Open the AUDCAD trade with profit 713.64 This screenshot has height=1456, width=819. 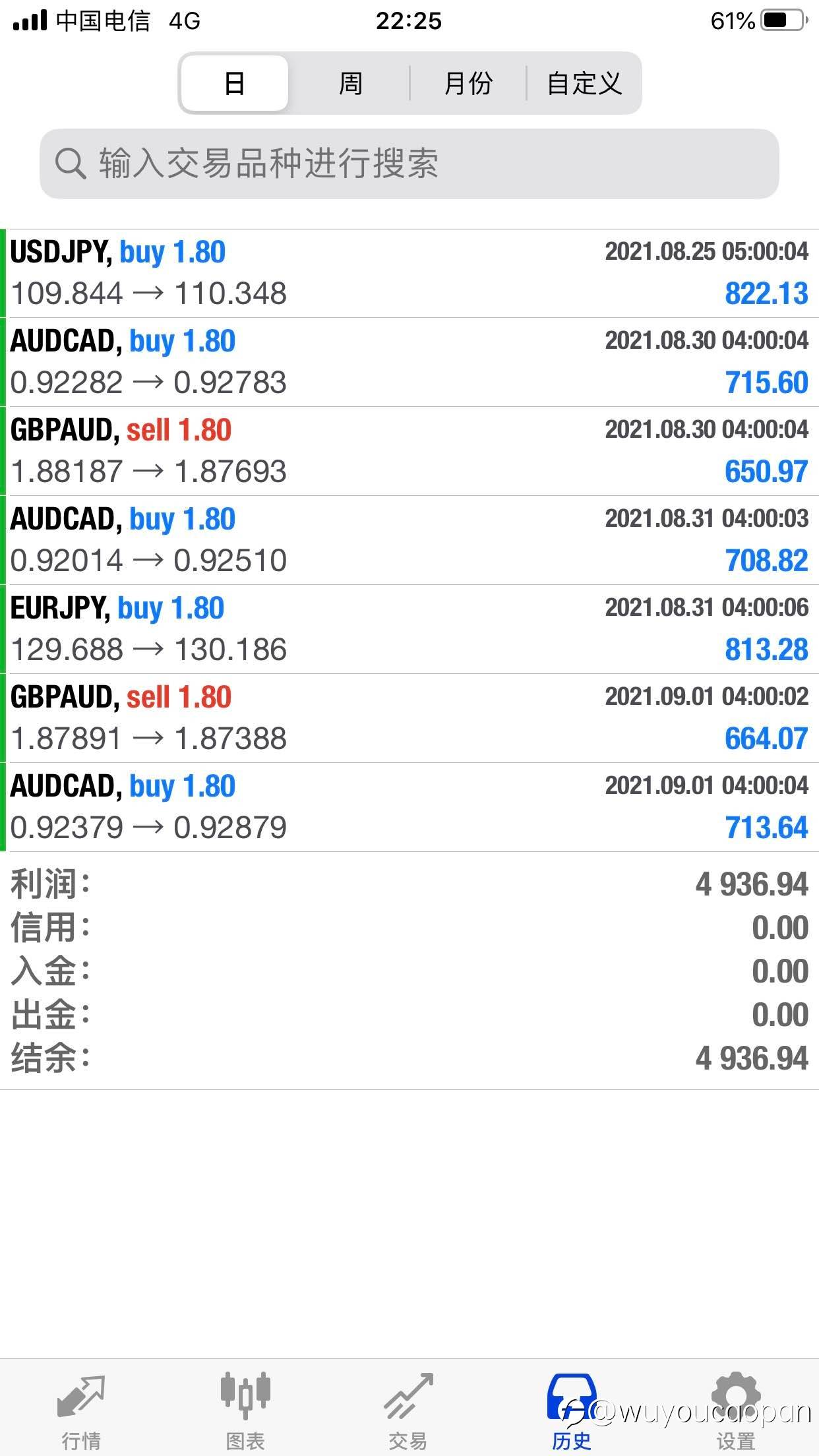(x=409, y=807)
